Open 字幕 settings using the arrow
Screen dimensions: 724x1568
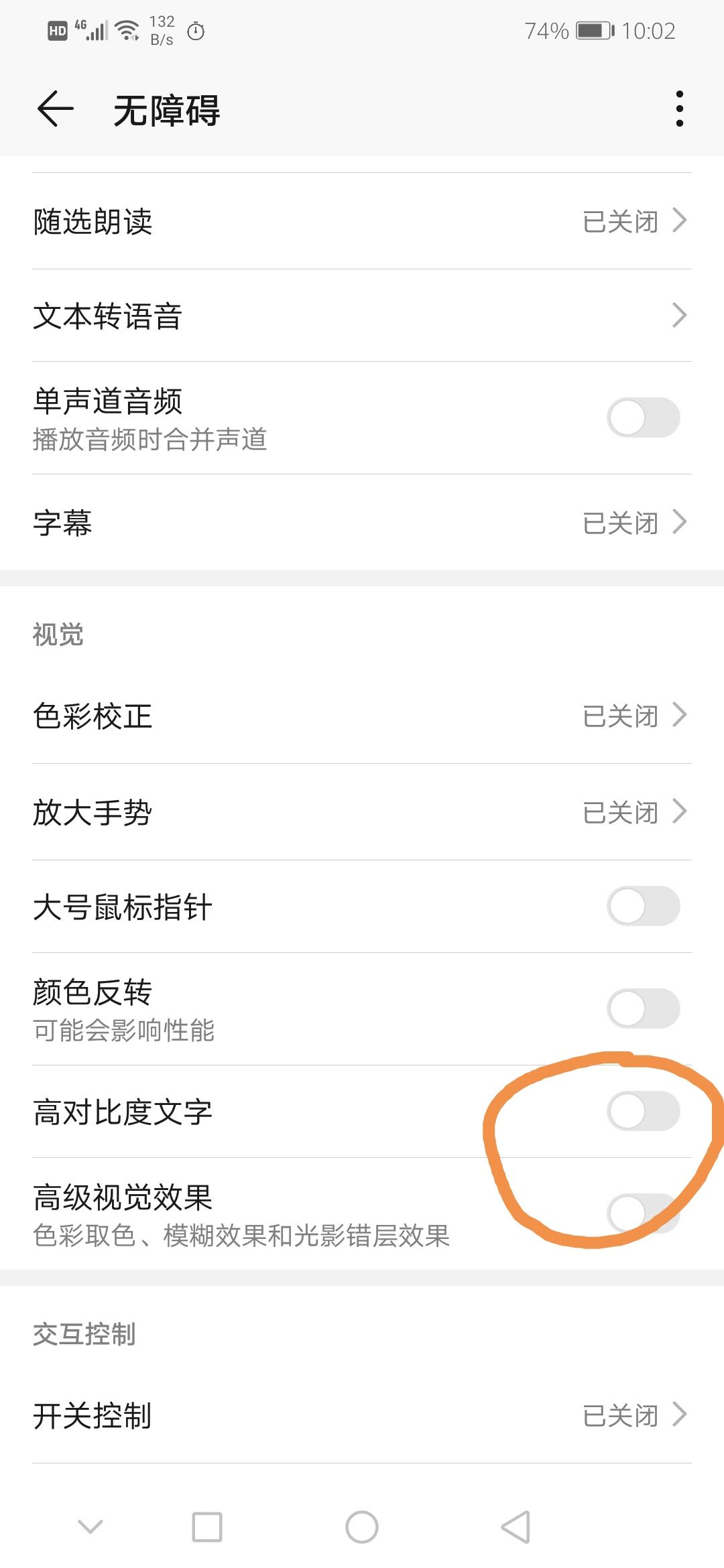tap(680, 521)
